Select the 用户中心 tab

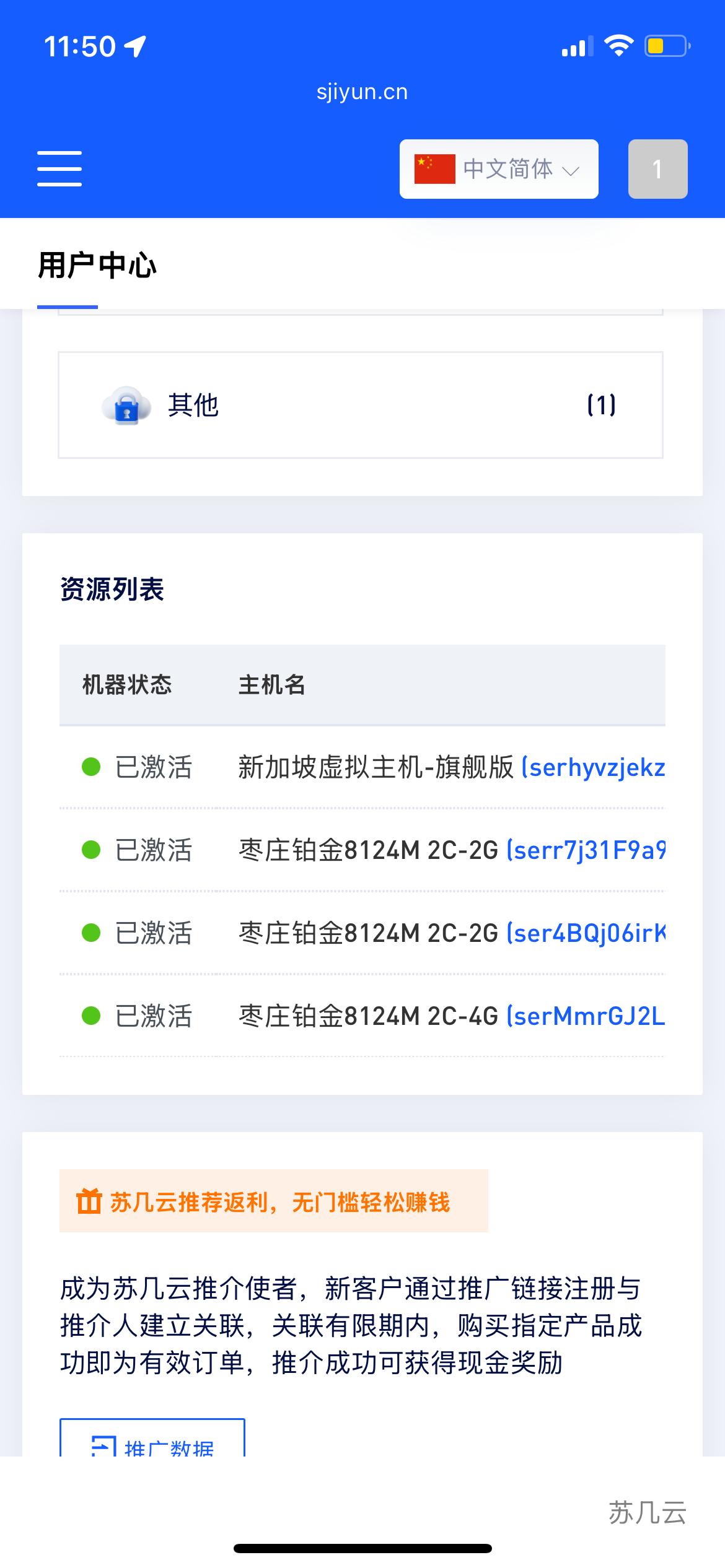pyautogui.click(x=97, y=265)
